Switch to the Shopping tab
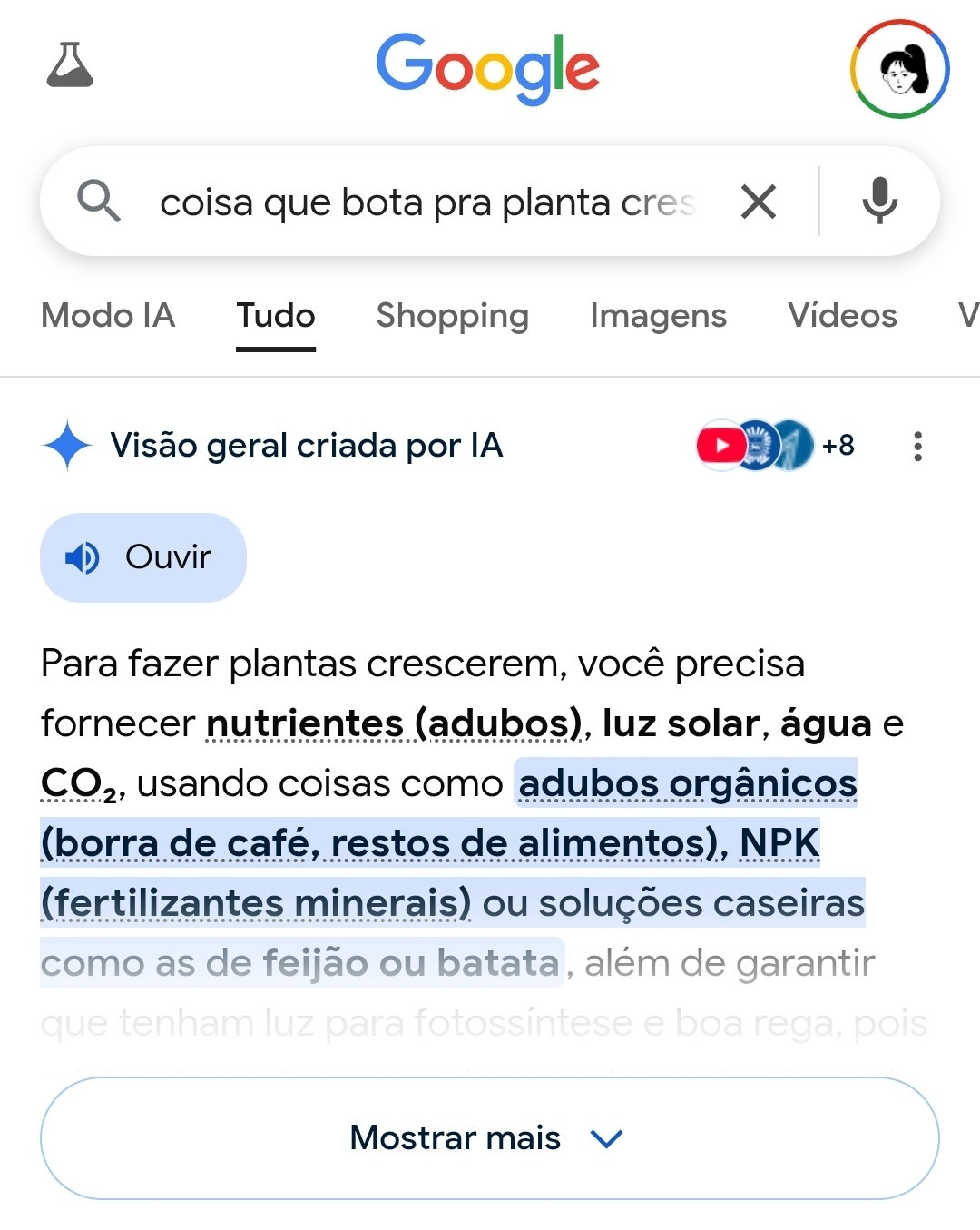This screenshot has height=1230, width=980. tap(452, 316)
